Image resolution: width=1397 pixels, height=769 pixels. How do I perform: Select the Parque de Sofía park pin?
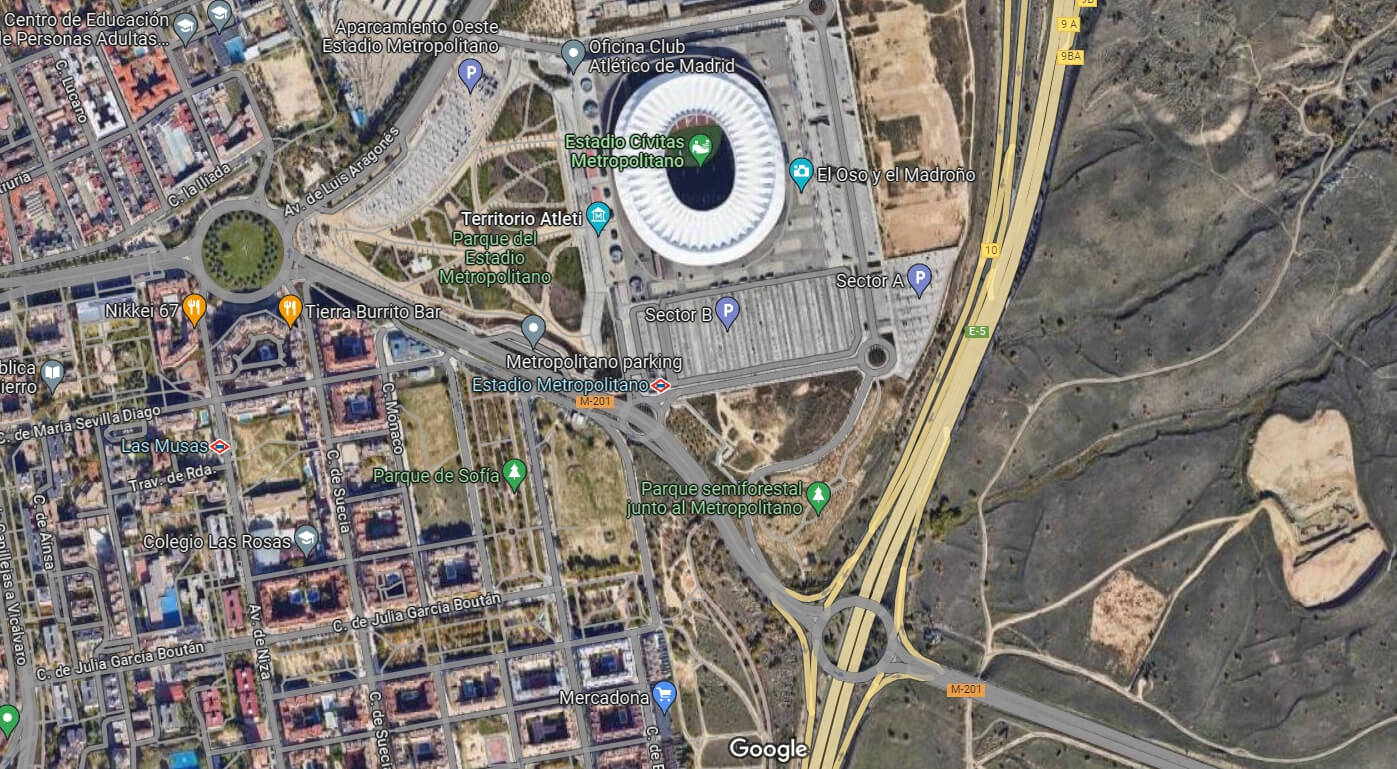[515, 473]
